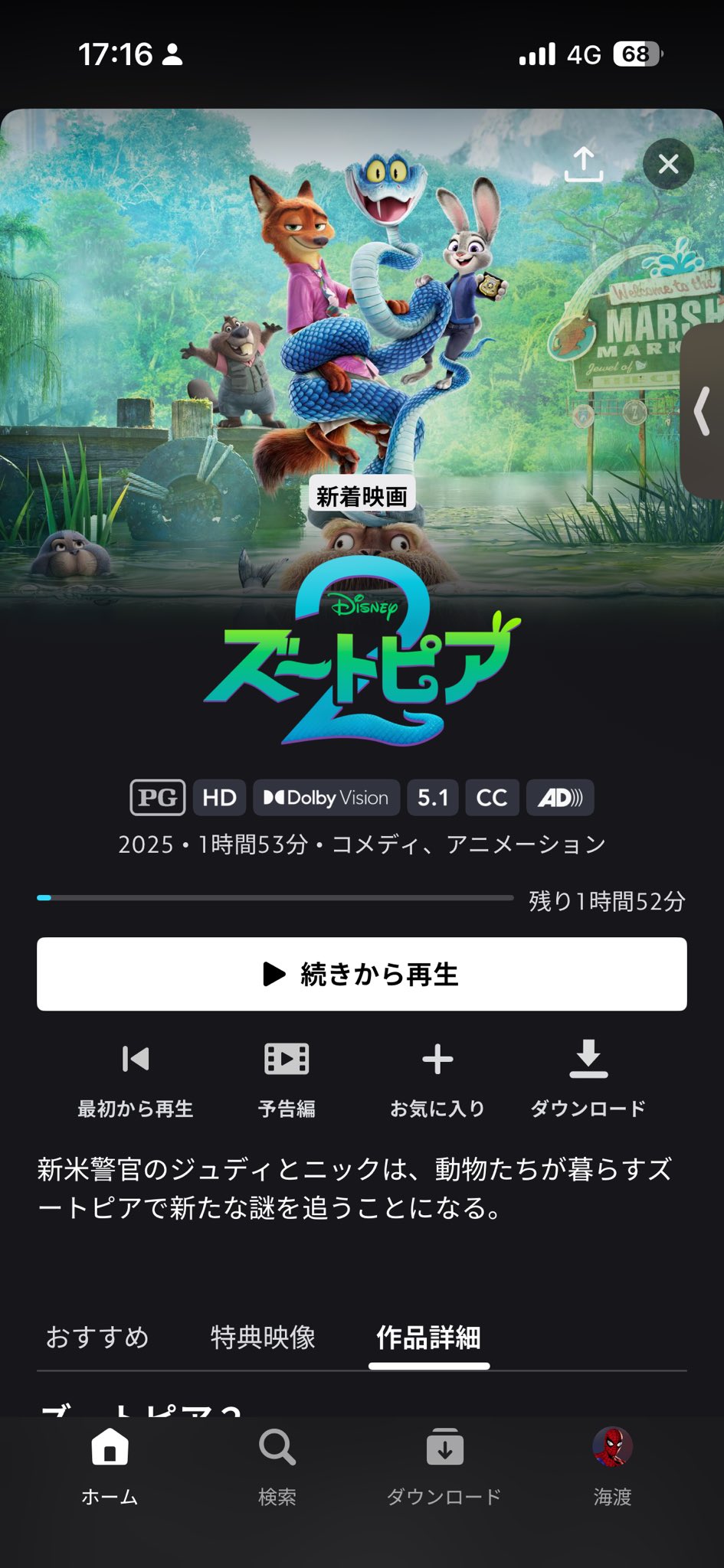
Task: Select the 作品詳細 tab
Action: coord(428,1338)
